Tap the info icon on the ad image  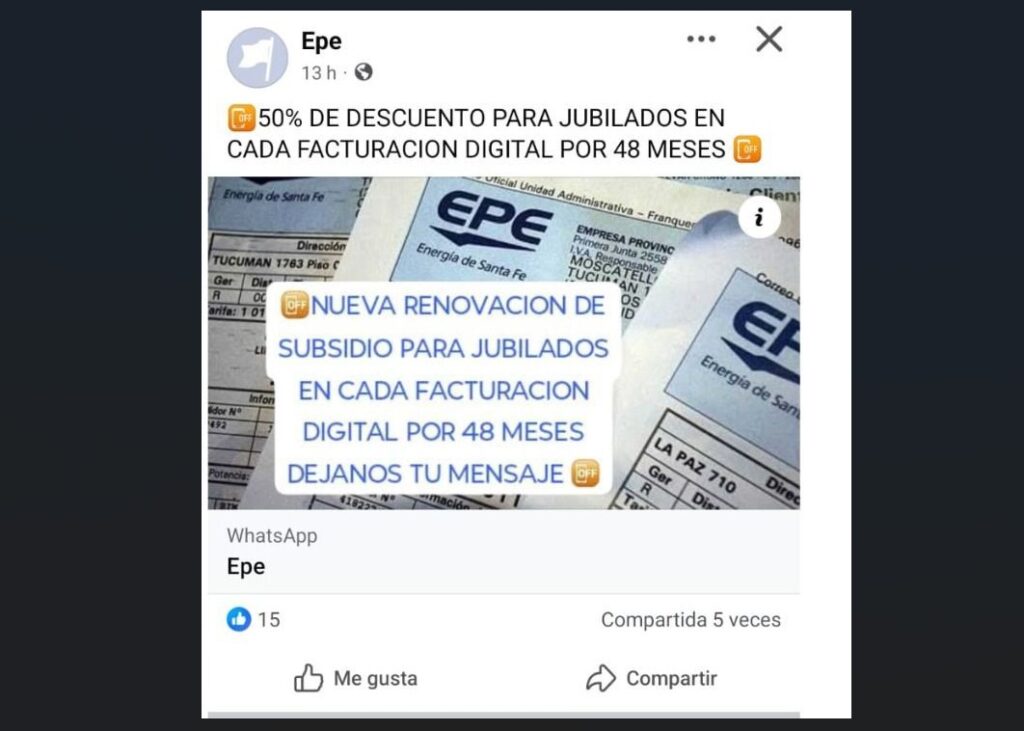tap(759, 217)
